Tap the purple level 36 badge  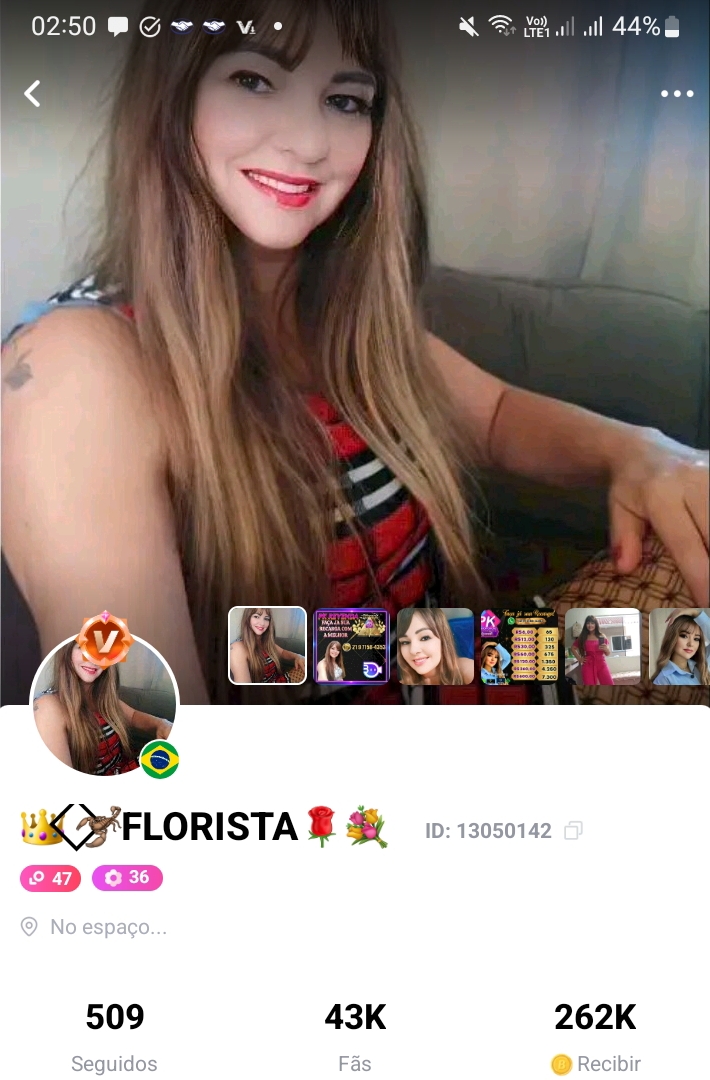click(127, 878)
